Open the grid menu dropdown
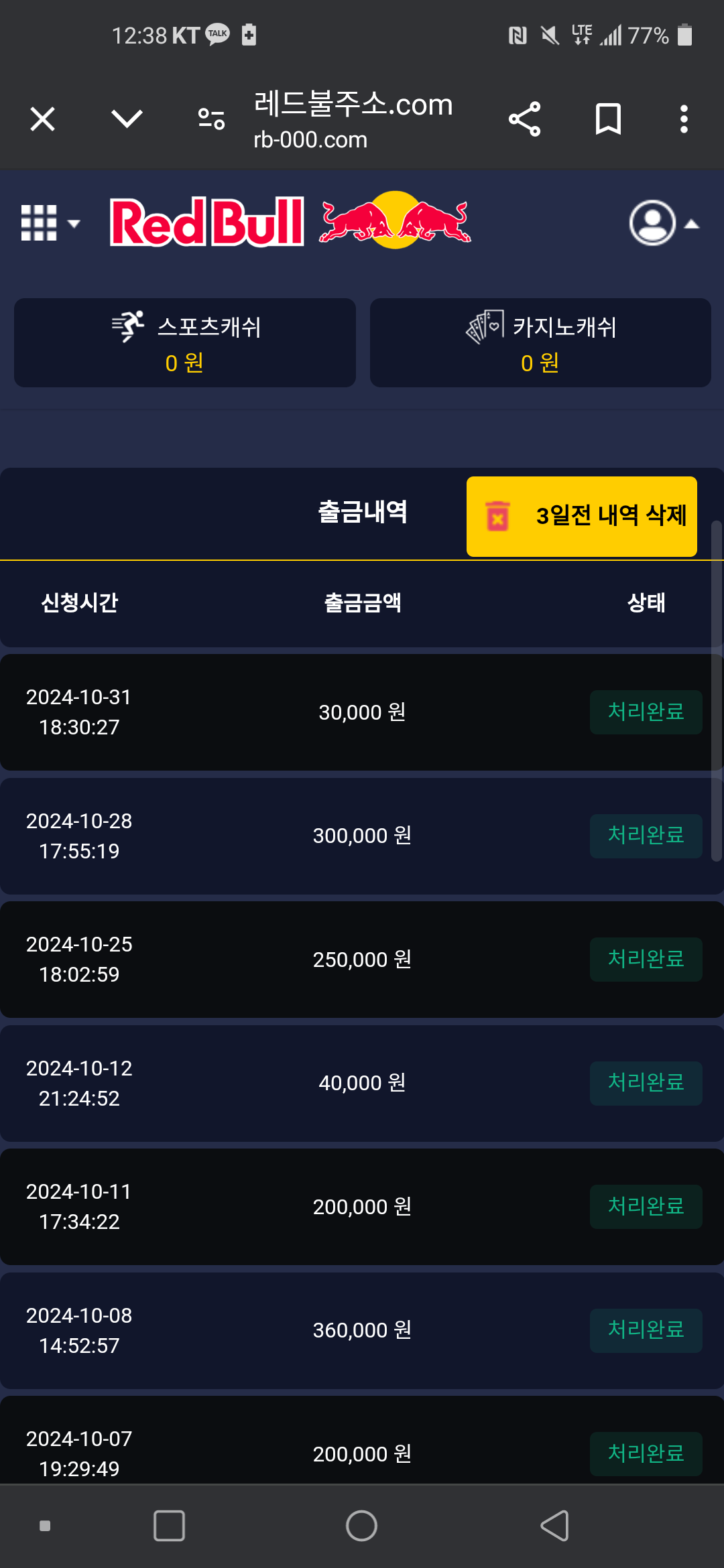The width and height of the screenshot is (724, 1568). pyautogui.click(x=50, y=222)
